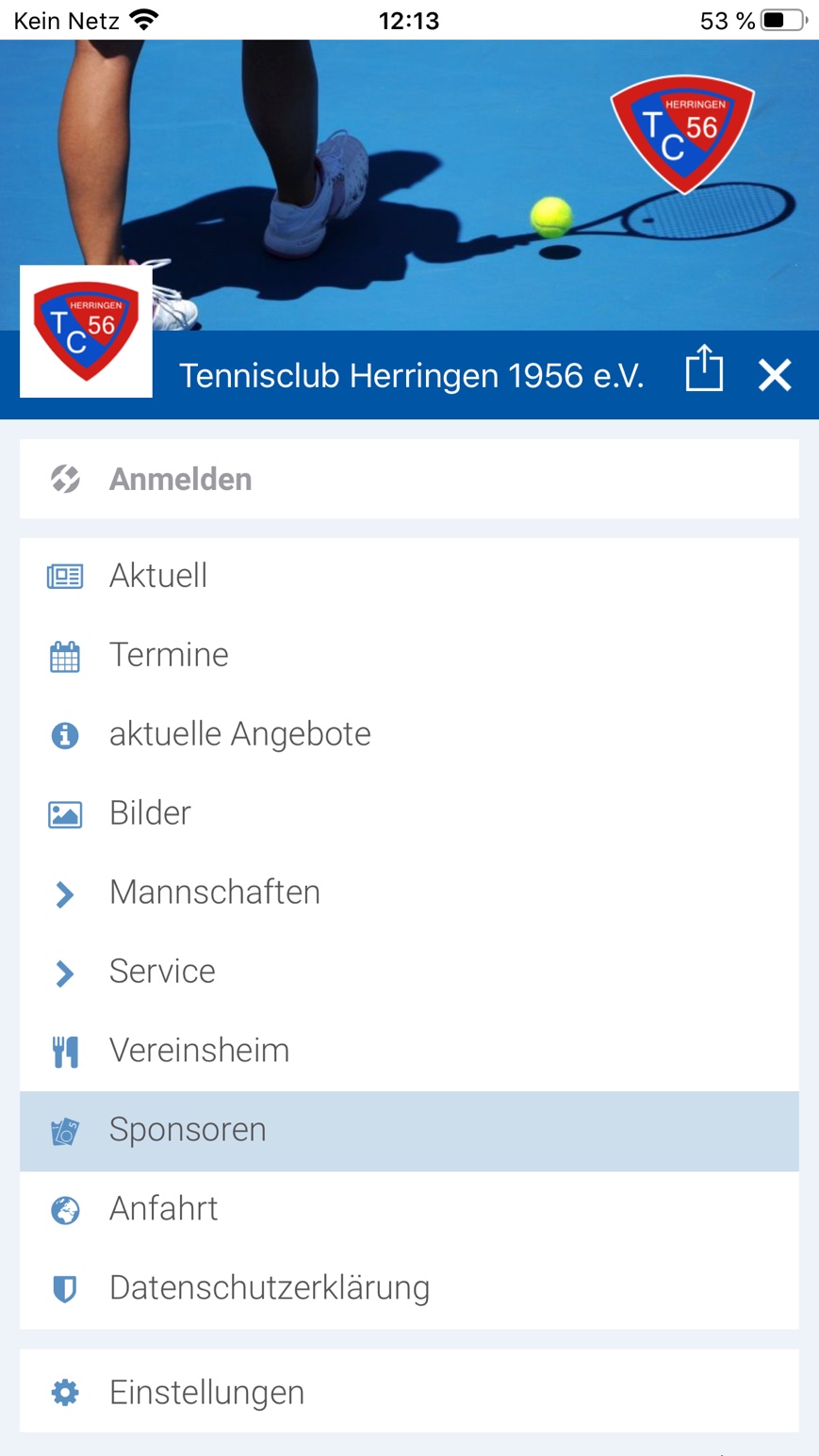The width and height of the screenshot is (819, 1456).
Task: View aktuelle Angebote
Action: [x=409, y=734]
